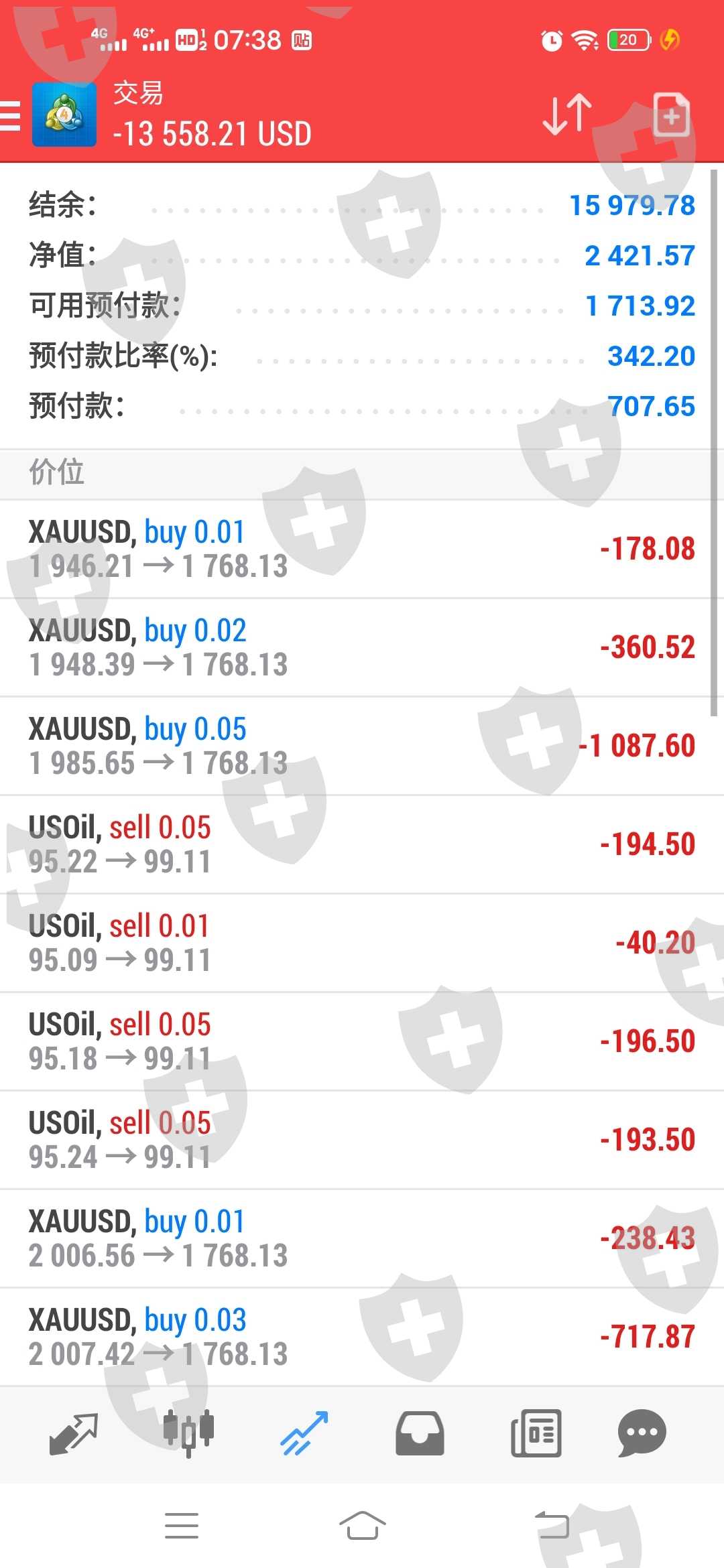The width and height of the screenshot is (724, 1568).
Task: Switch to the History tab
Action: click(420, 1434)
